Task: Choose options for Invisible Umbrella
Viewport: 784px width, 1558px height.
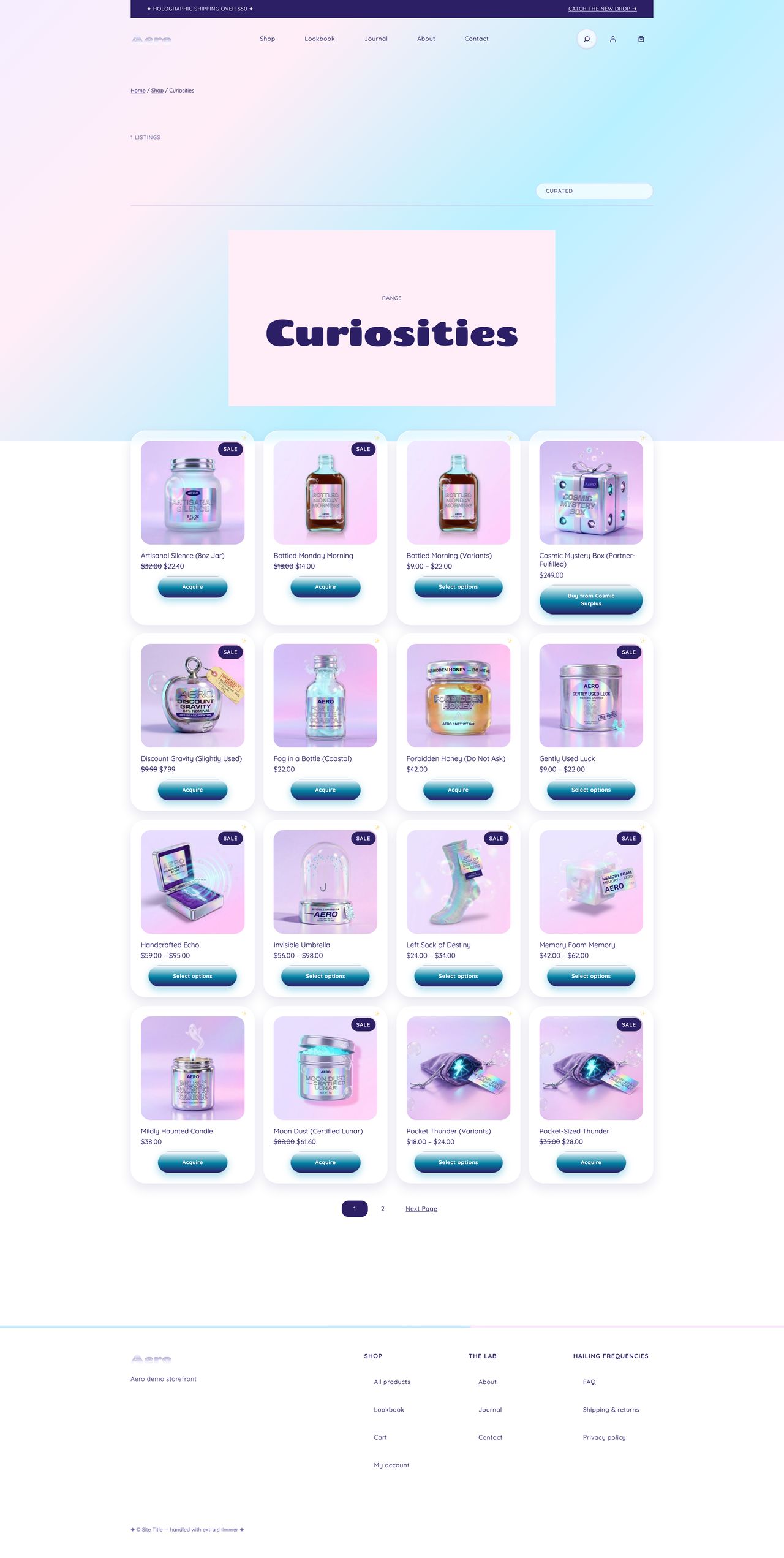Action: coord(325,976)
